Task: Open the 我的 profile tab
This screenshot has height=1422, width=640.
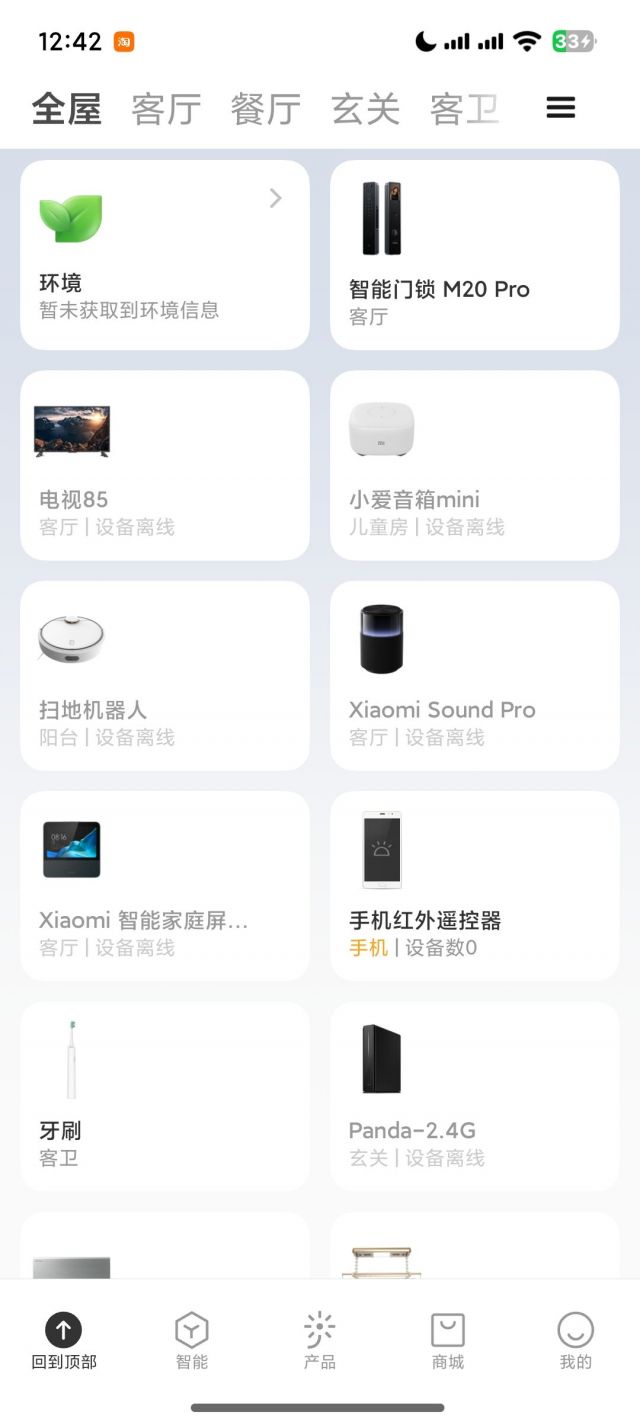Action: tap(576, 1341)
